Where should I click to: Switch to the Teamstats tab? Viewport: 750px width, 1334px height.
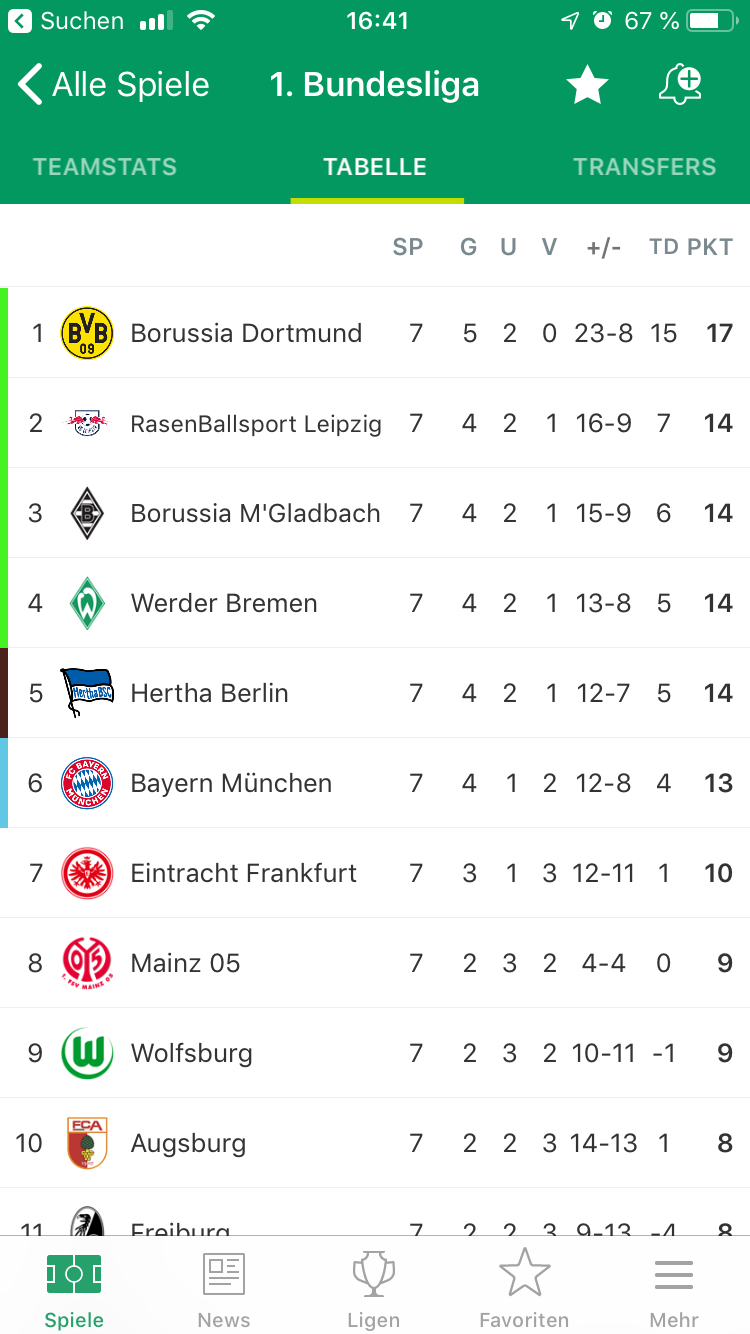(105, 167)
